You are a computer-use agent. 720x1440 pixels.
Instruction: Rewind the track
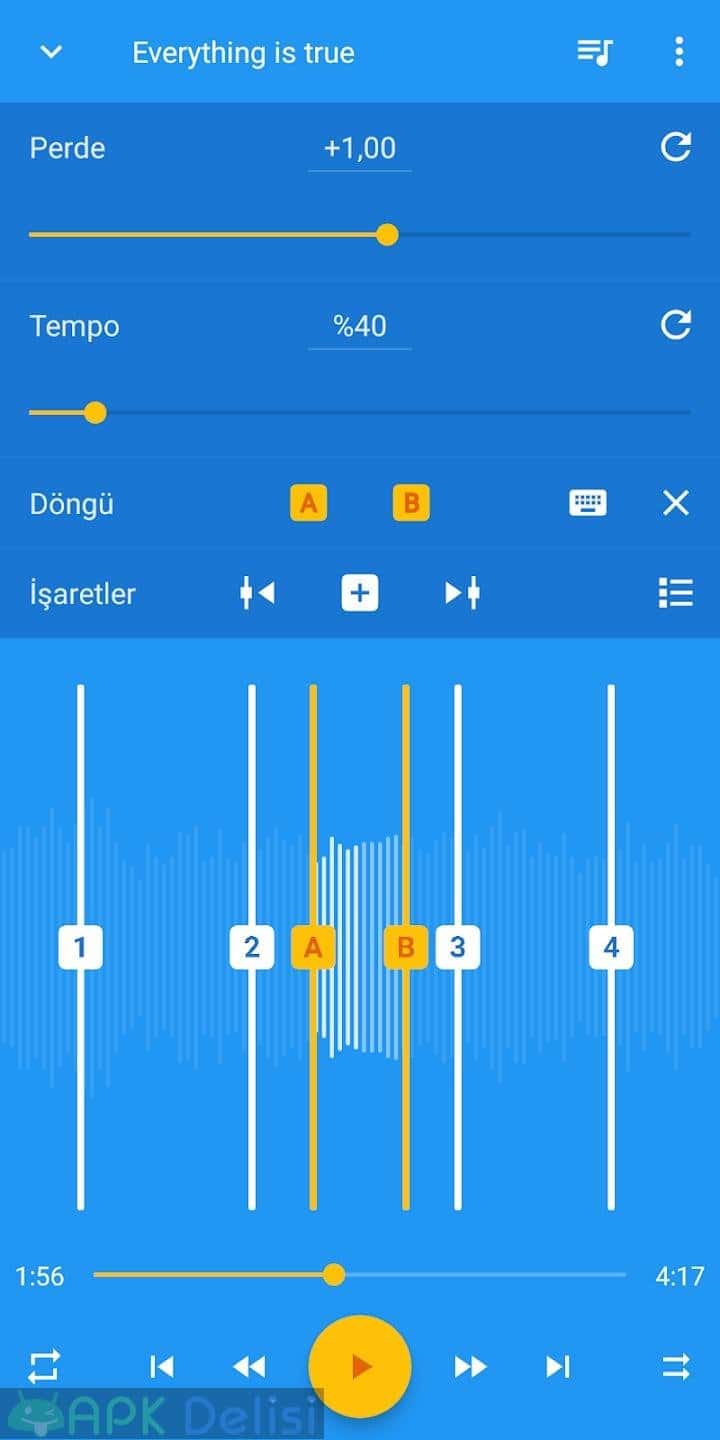pos(249,1366)
